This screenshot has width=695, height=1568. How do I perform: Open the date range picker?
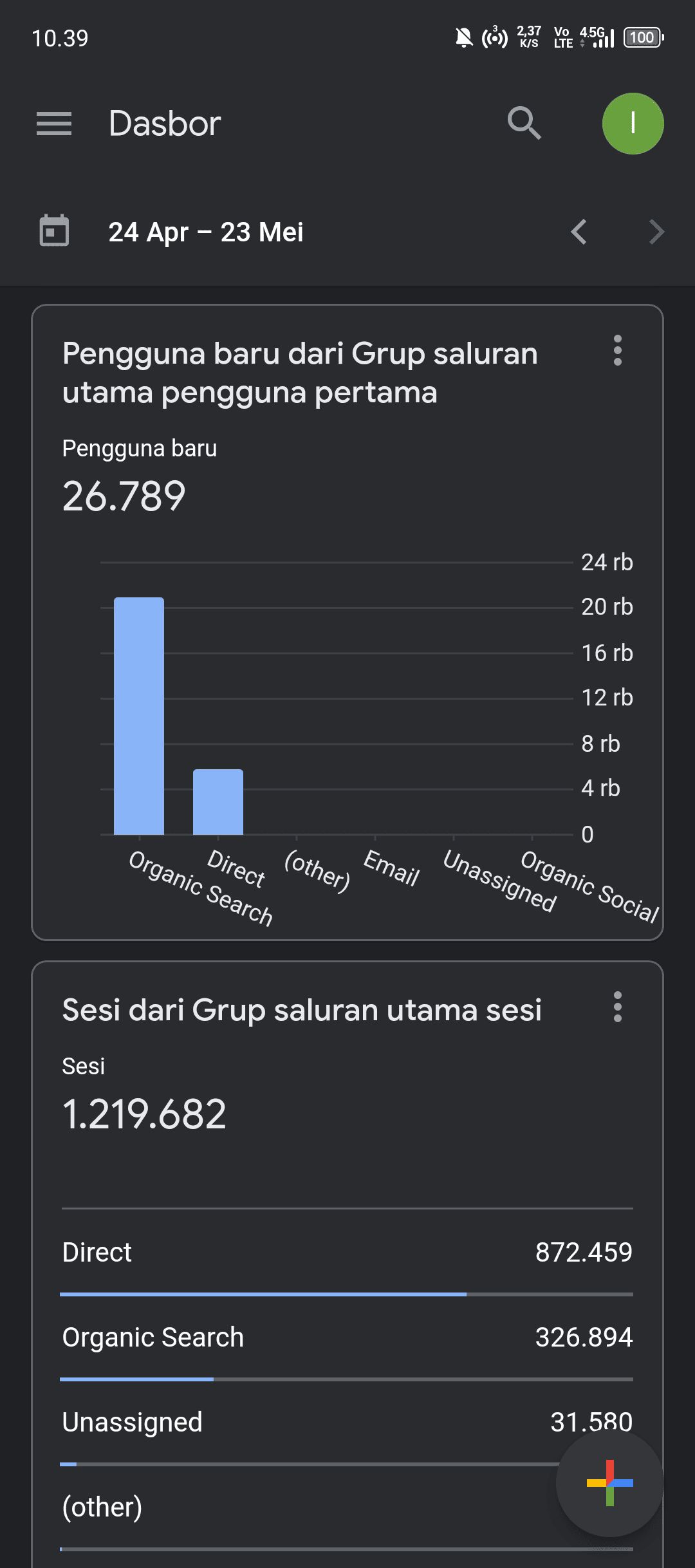[206, 232]
